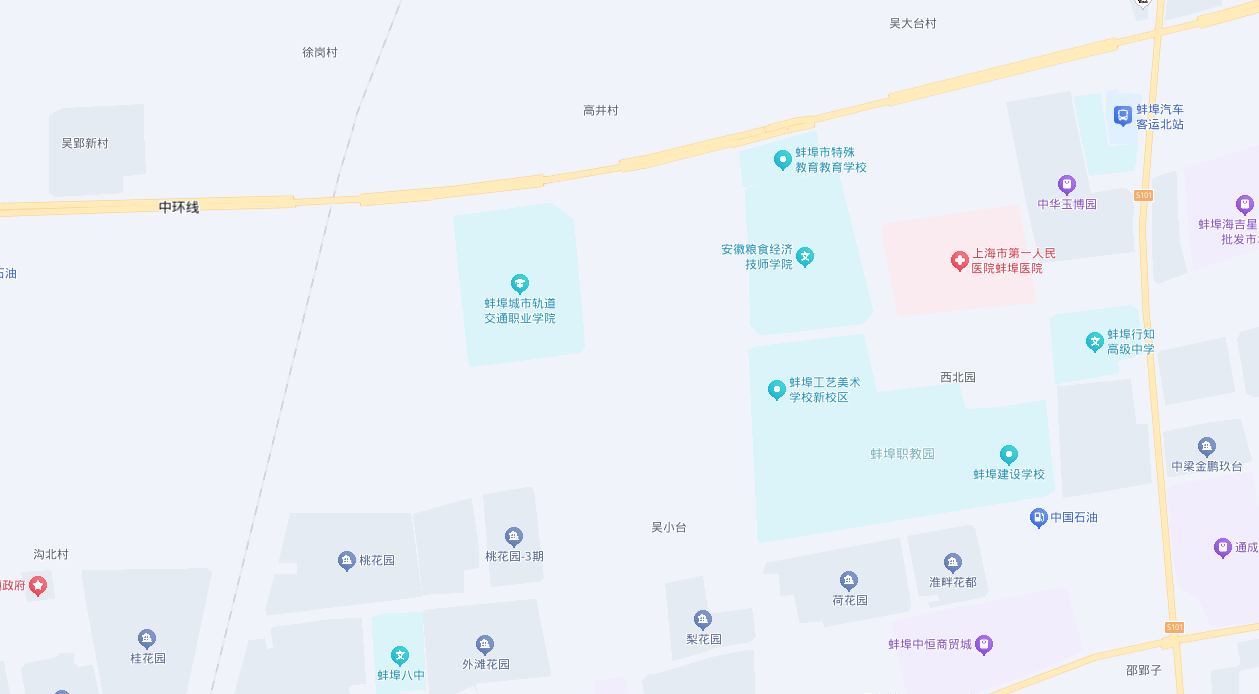The width and height of the screenshot is (1259, 694).
Task: Open the 蚌埠行知高级中学 marker
Action: click(x=1095, y=342)
